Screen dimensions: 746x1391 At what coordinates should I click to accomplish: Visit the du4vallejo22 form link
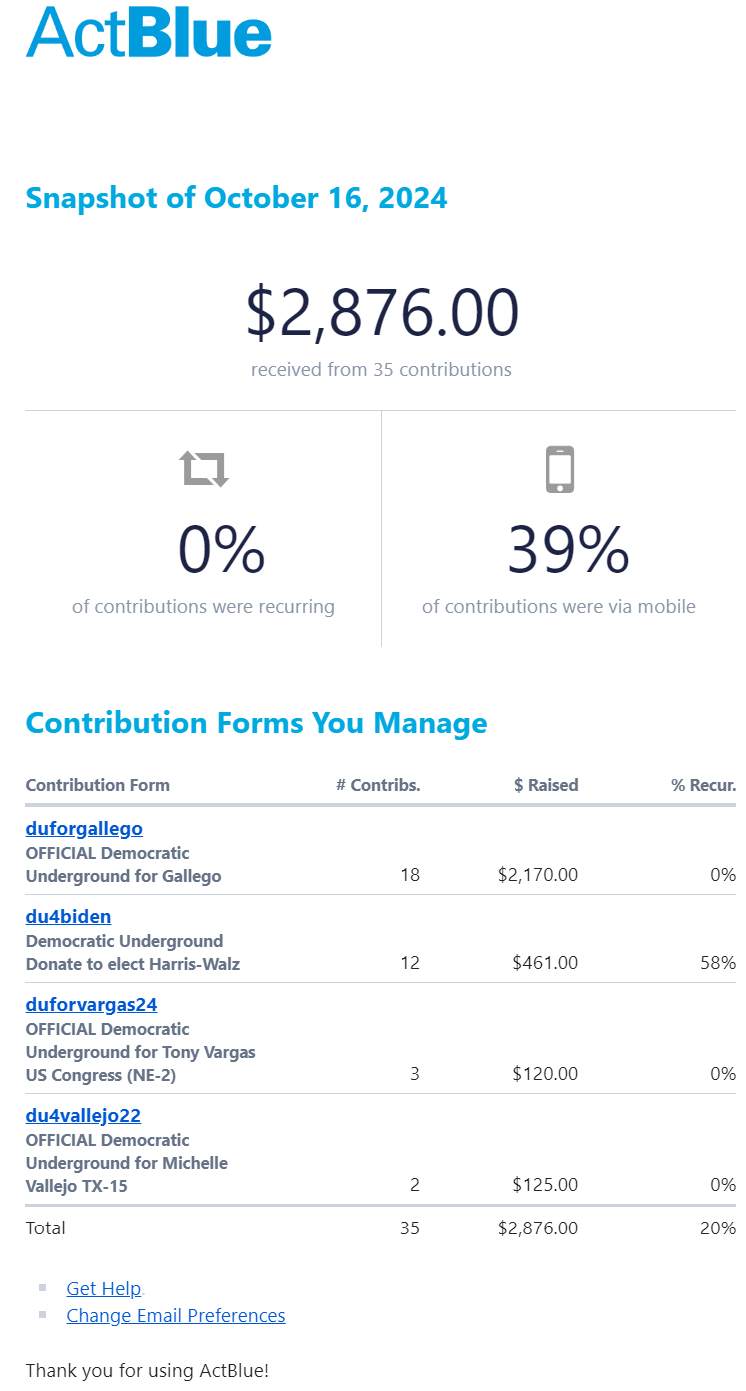point(83,1116)
